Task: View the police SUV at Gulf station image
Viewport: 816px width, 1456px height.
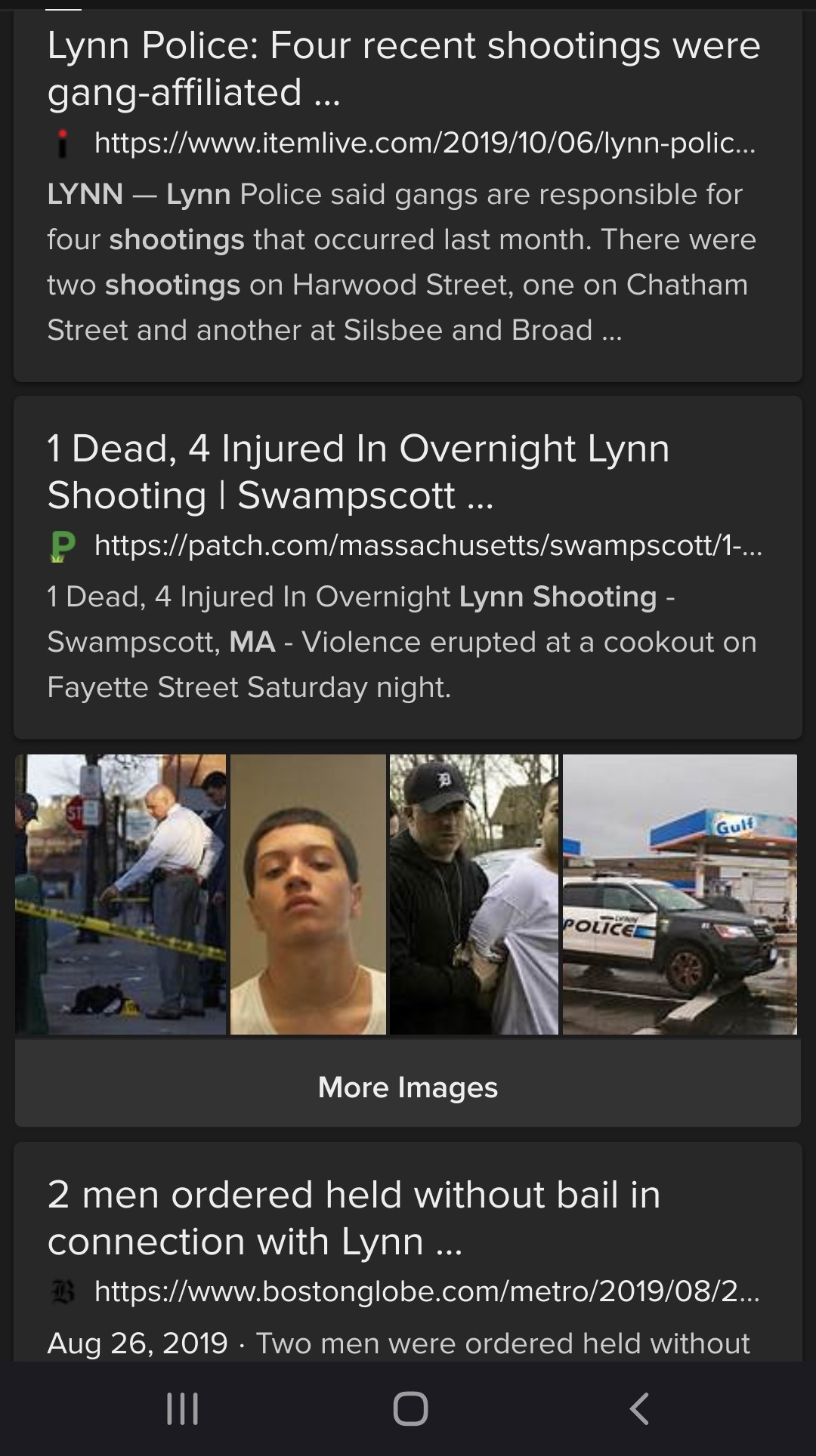Action: click(680, 894)
